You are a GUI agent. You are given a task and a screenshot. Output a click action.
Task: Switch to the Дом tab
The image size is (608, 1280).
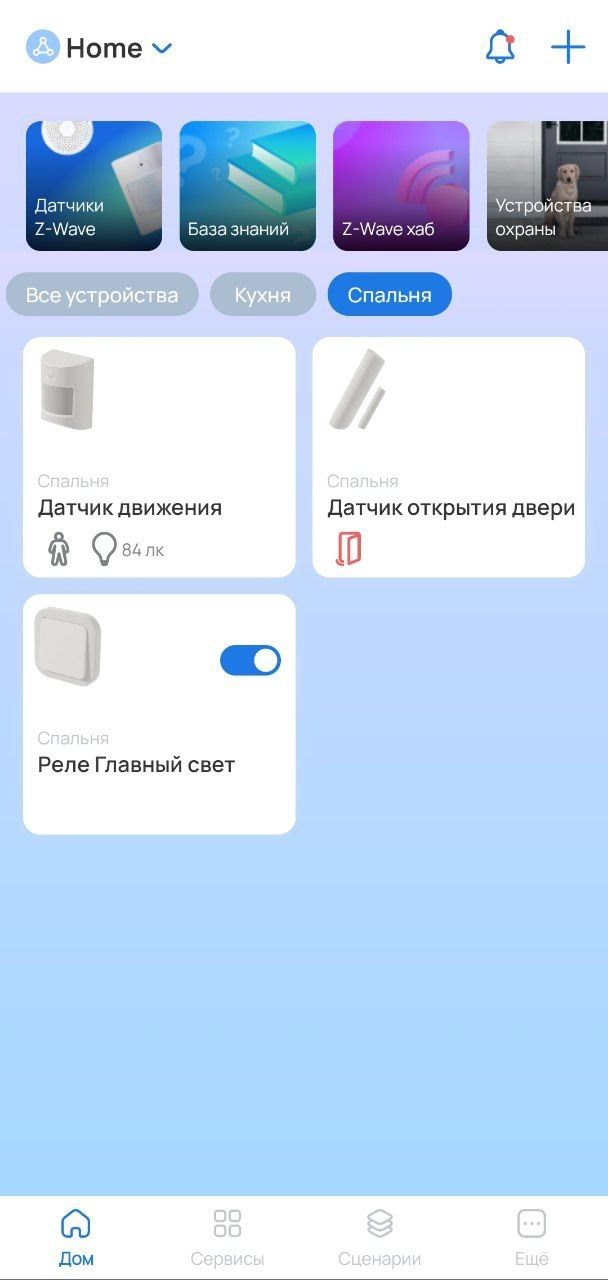(76, 1236)
